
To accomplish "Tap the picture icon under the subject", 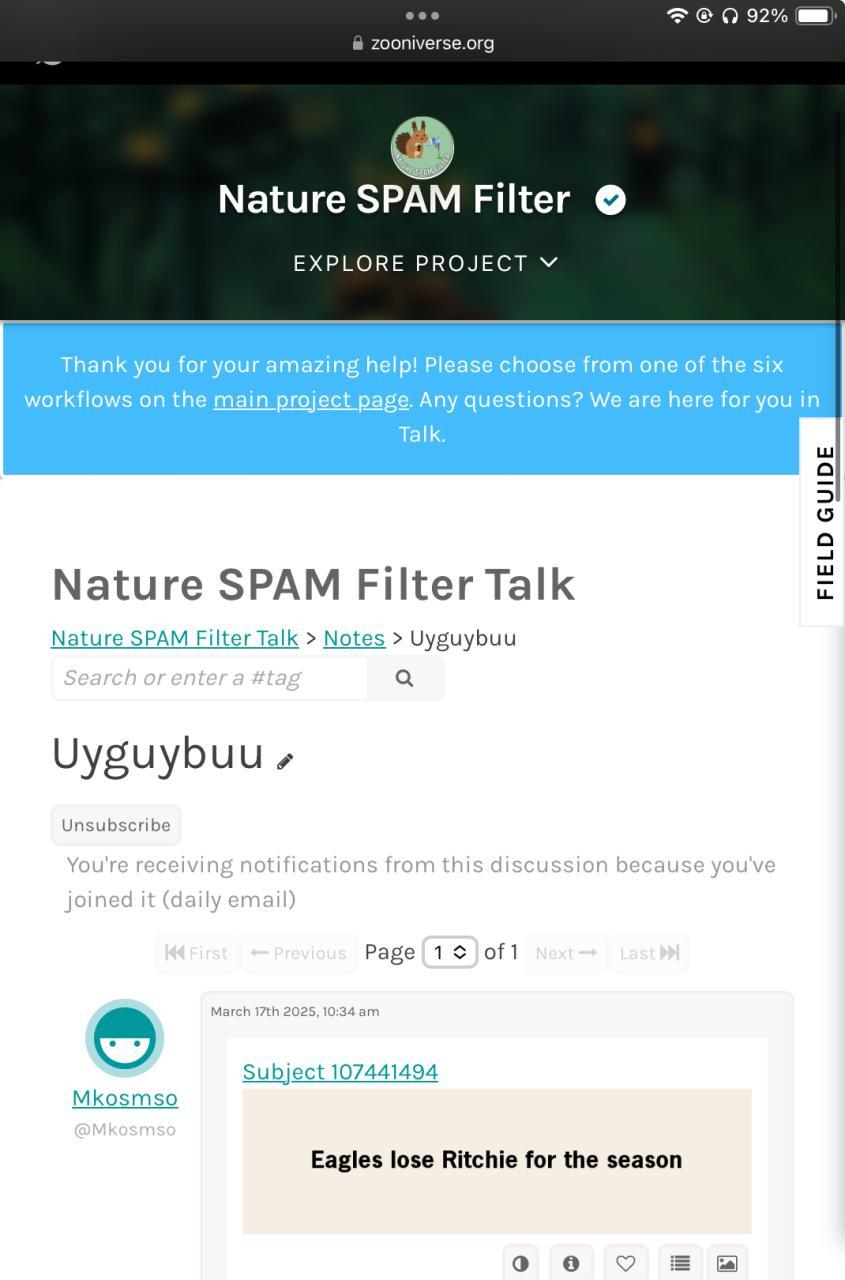I will (727, 1263).
